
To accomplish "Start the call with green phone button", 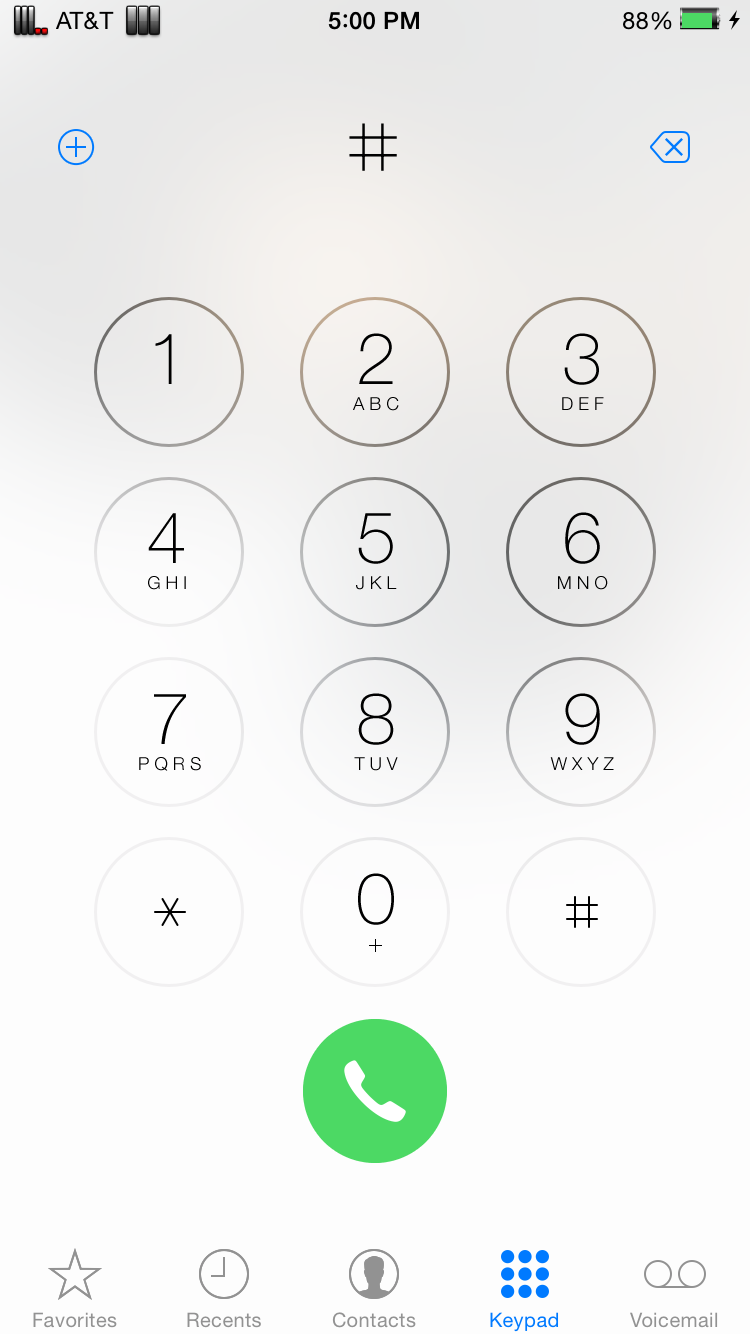I will pyautogui.click(x=375, y=1091).
